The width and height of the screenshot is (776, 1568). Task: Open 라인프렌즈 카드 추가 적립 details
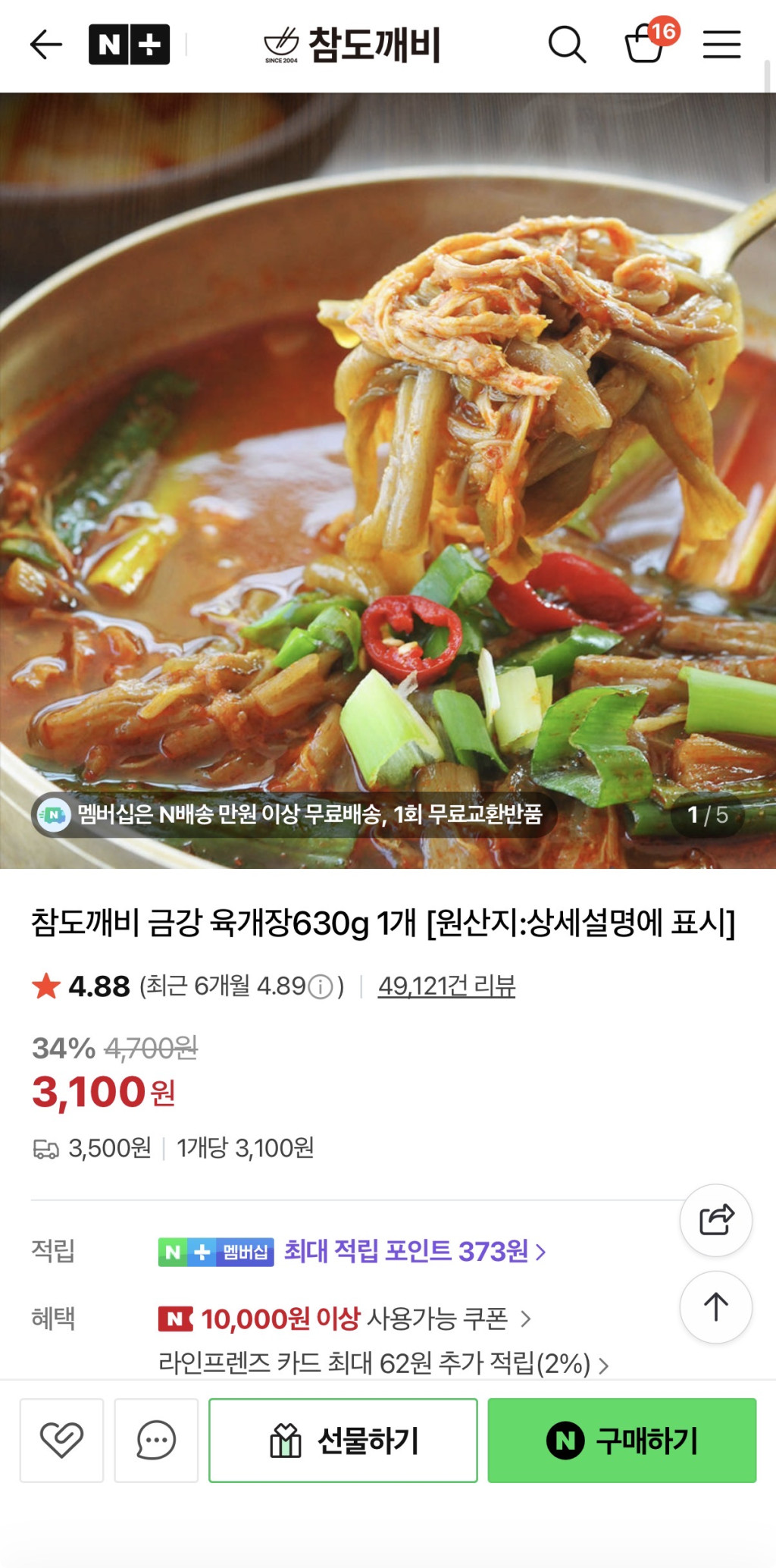tap(383, 1364)
